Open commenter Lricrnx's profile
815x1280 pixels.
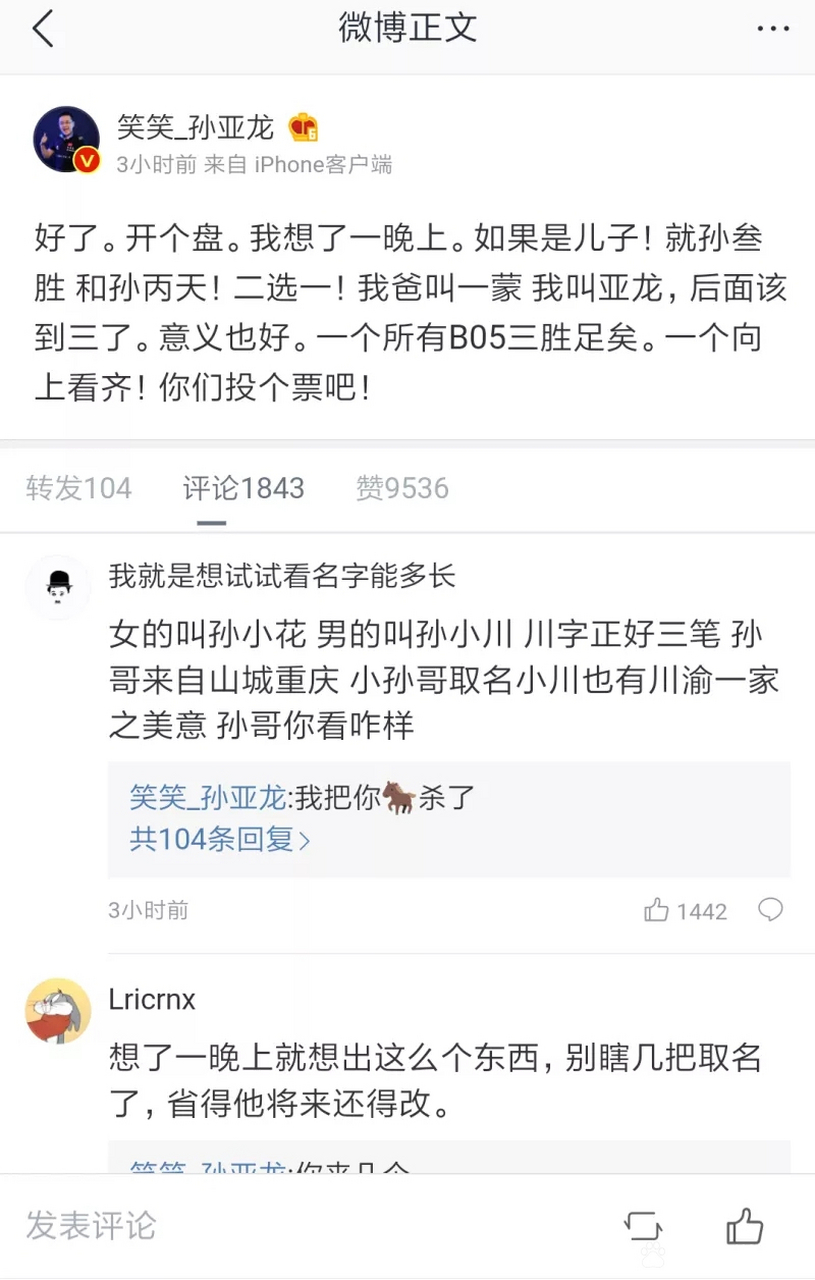[151, 999]
